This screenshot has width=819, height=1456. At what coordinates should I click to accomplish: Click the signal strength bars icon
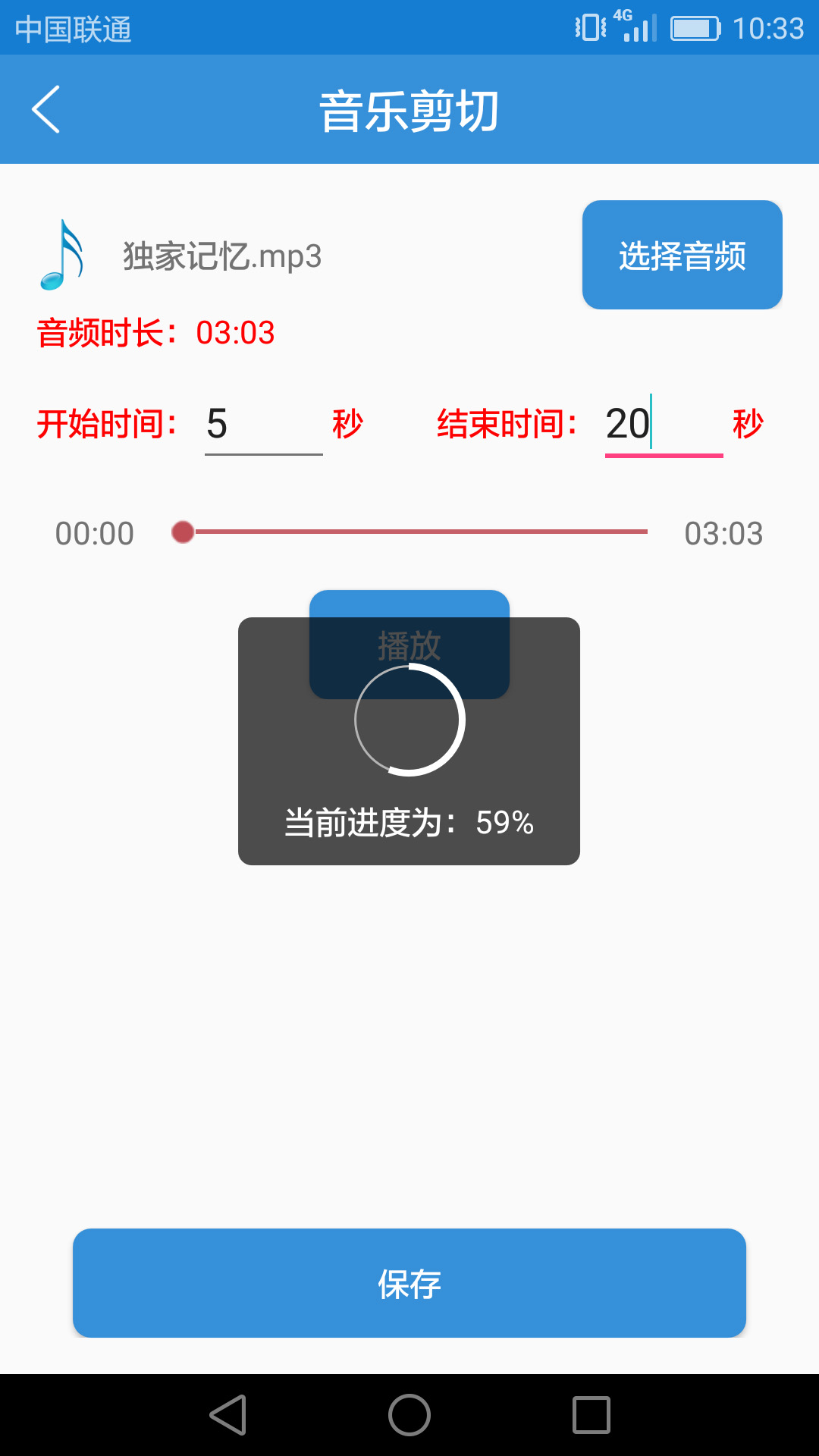pos(641,29)
